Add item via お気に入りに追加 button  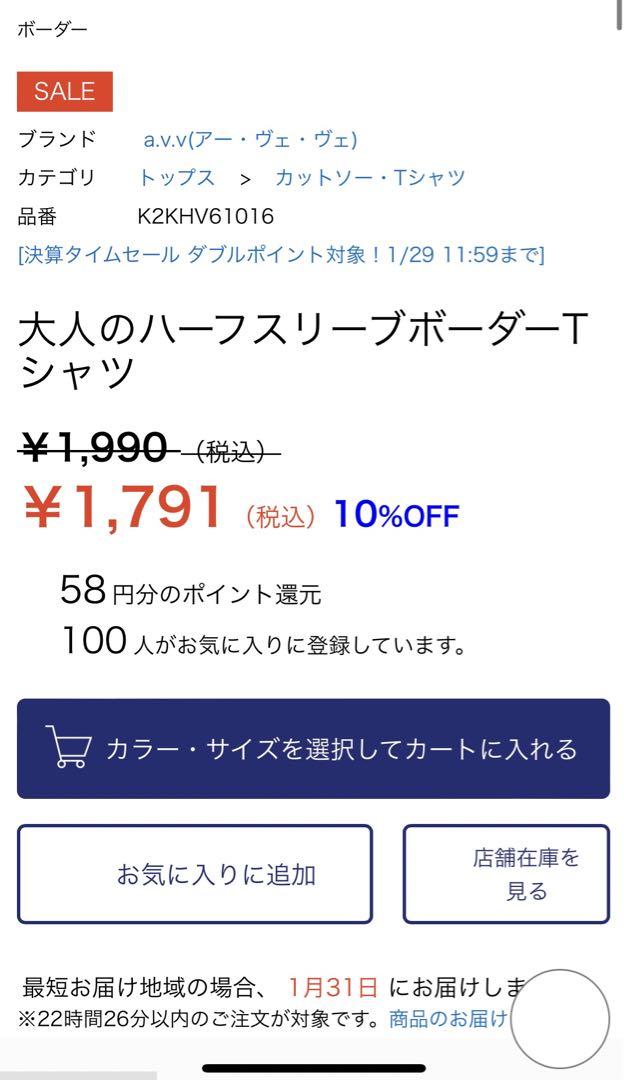click(x=195, y=874)
